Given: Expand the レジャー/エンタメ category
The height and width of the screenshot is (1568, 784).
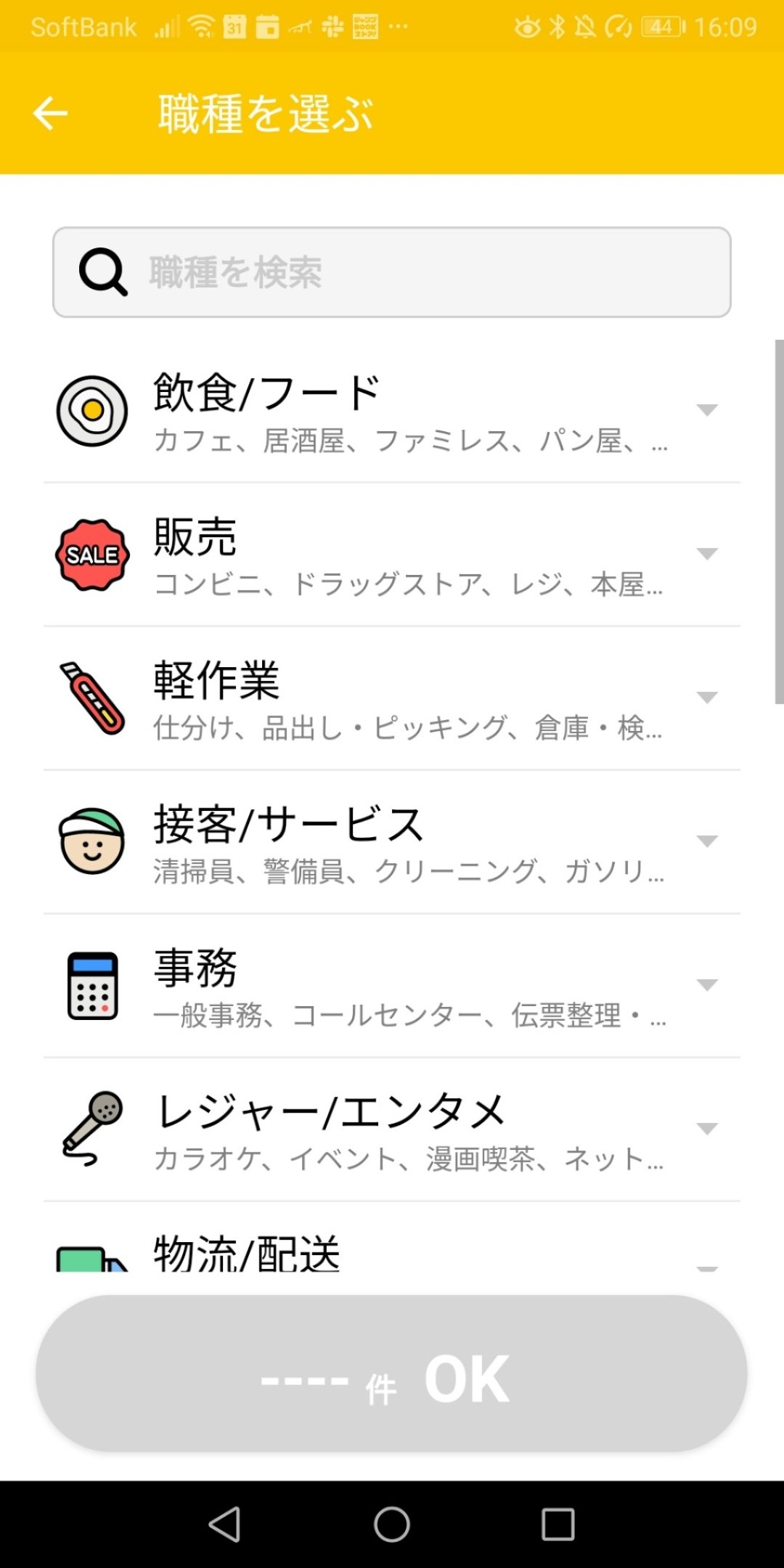Looking at the screenshot, I should tap(392, 1130).
